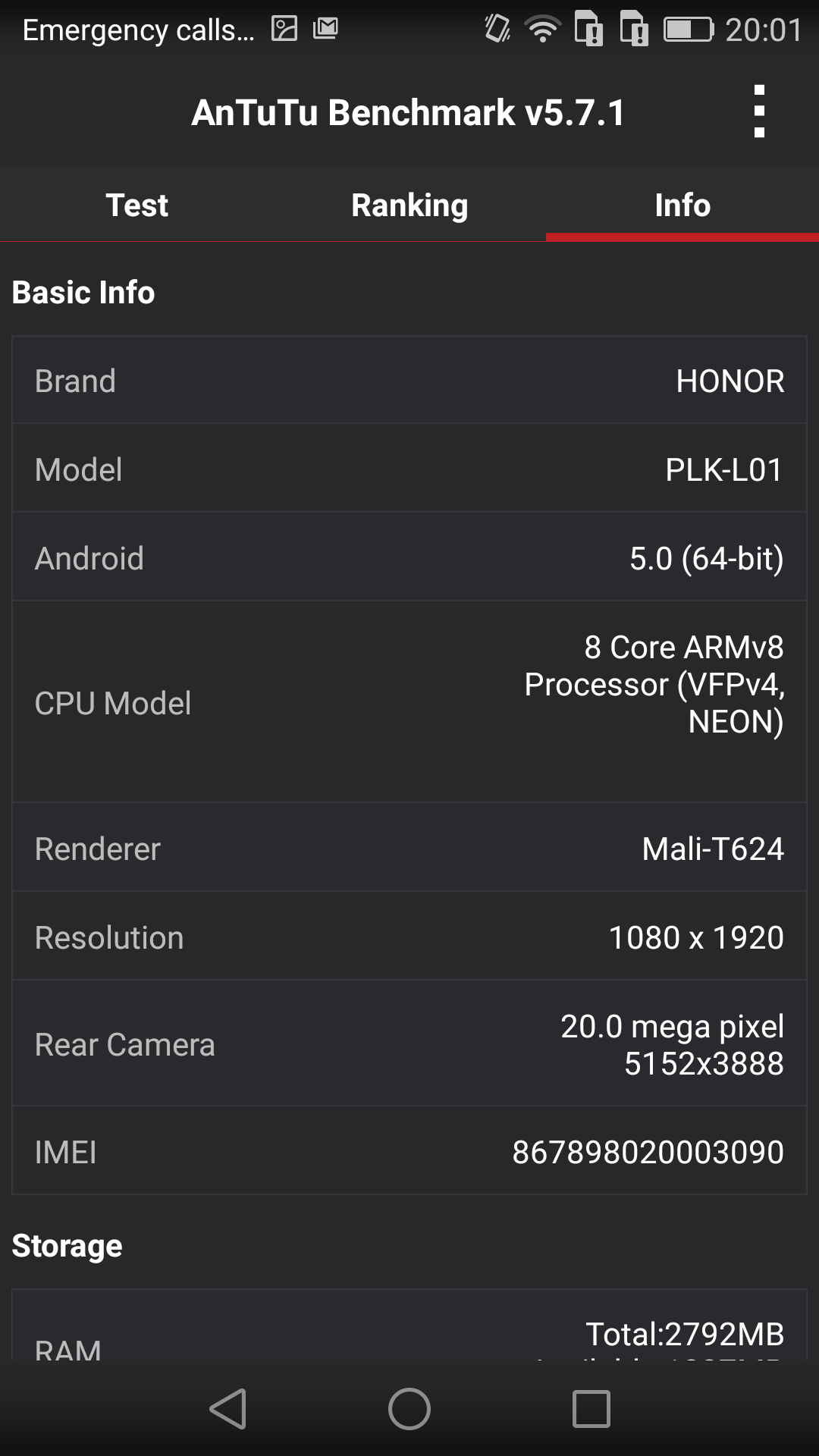Select the Info tab
This screenshot has width=819, height=1456.
coord(682,205)
